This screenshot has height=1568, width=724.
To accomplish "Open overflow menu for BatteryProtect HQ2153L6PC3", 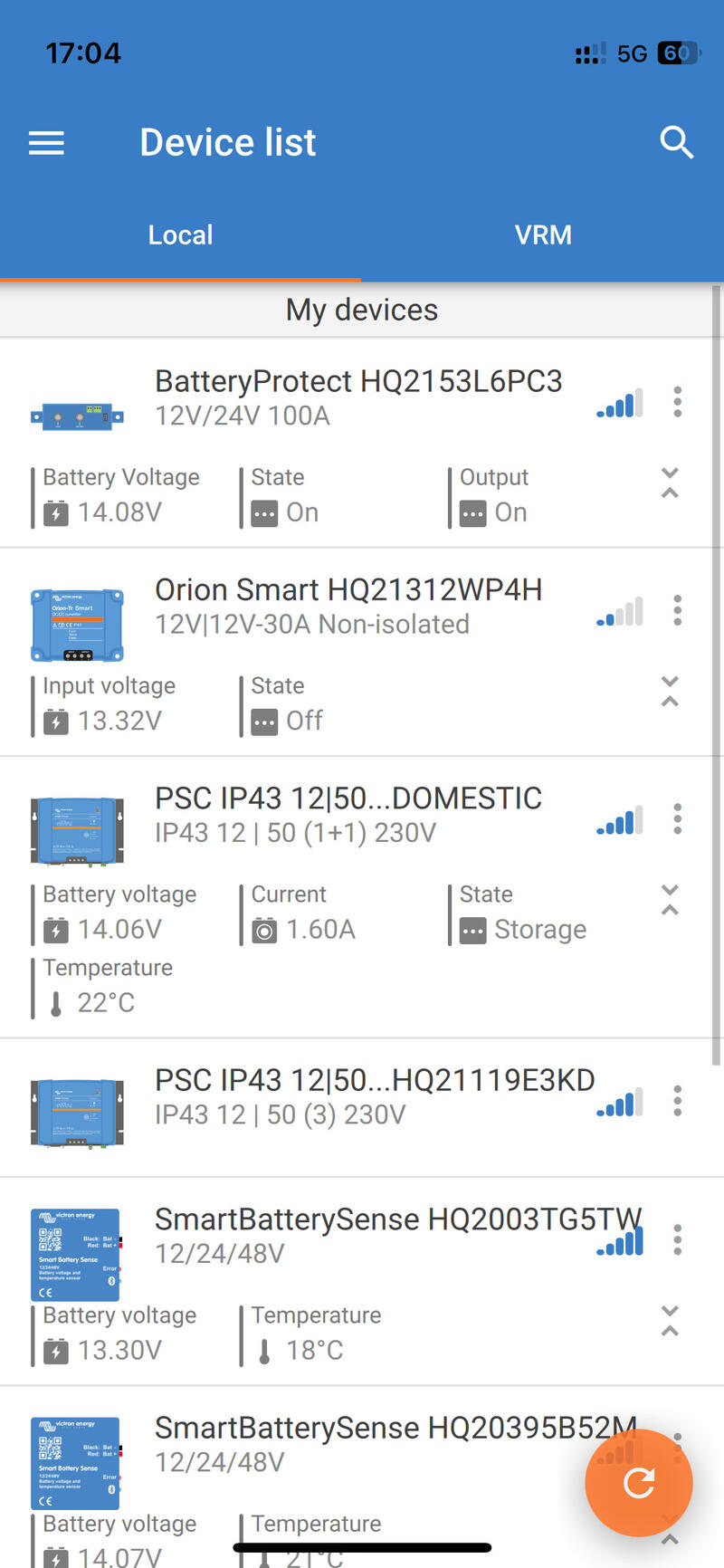I will click(x=677, y=401).
